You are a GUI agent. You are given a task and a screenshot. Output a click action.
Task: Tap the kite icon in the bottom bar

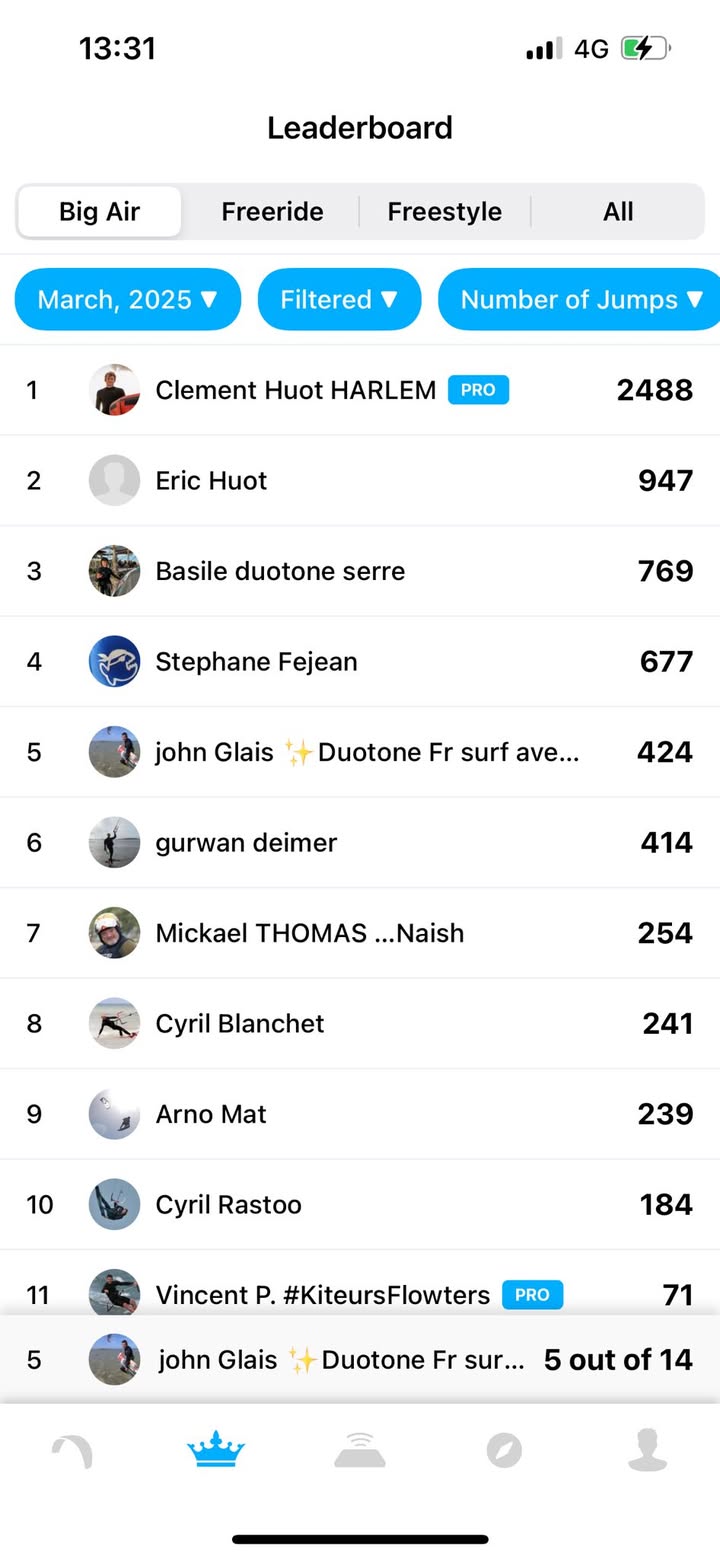coord(72,1450)
